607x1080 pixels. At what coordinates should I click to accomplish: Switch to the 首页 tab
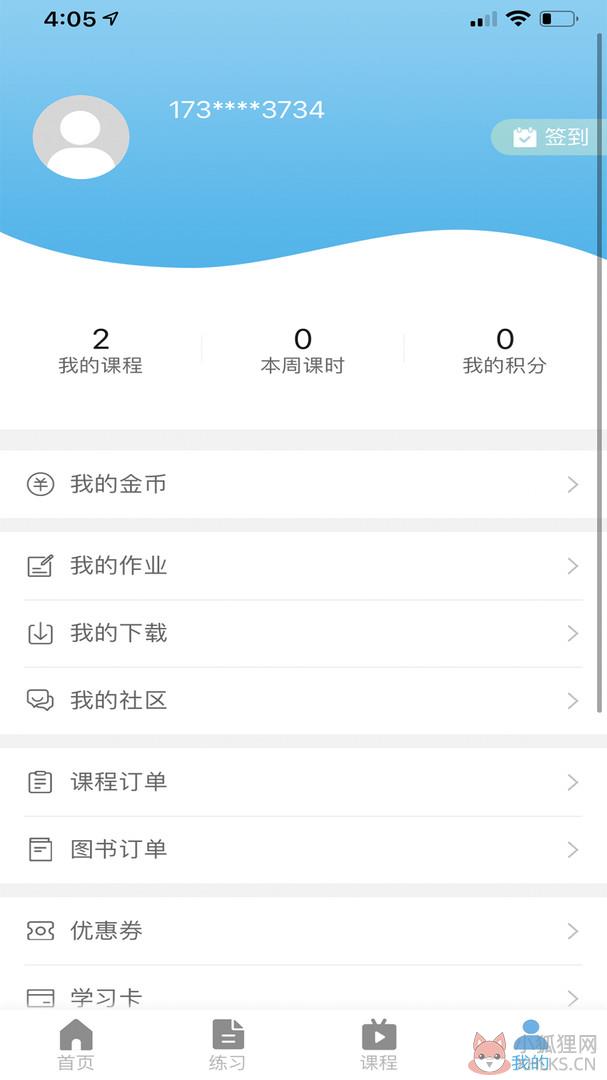76,1045
